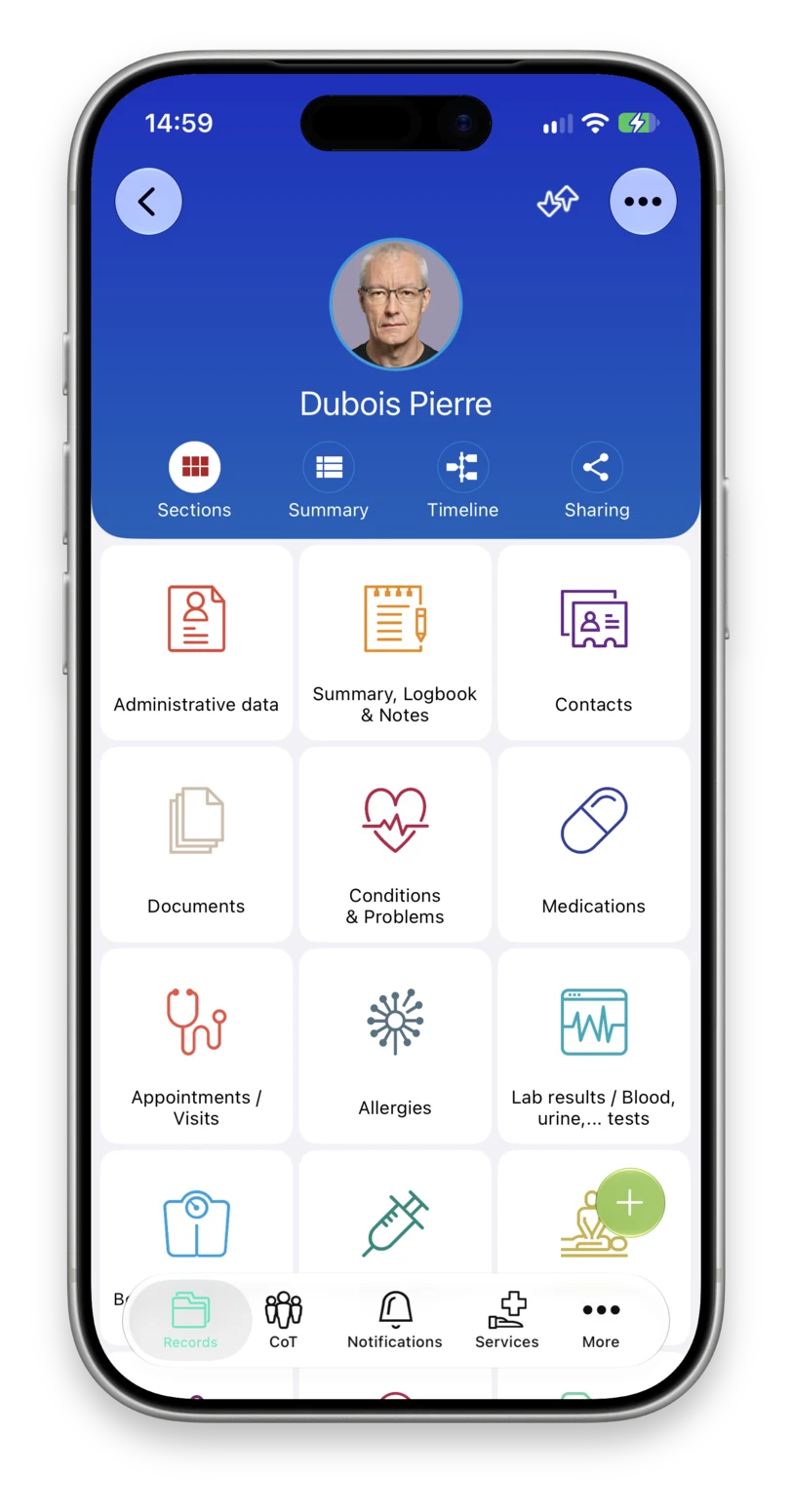Viewport: 792px width, 1512px height.
Task: Open the Medications section
Action: (x=594, y=844)
